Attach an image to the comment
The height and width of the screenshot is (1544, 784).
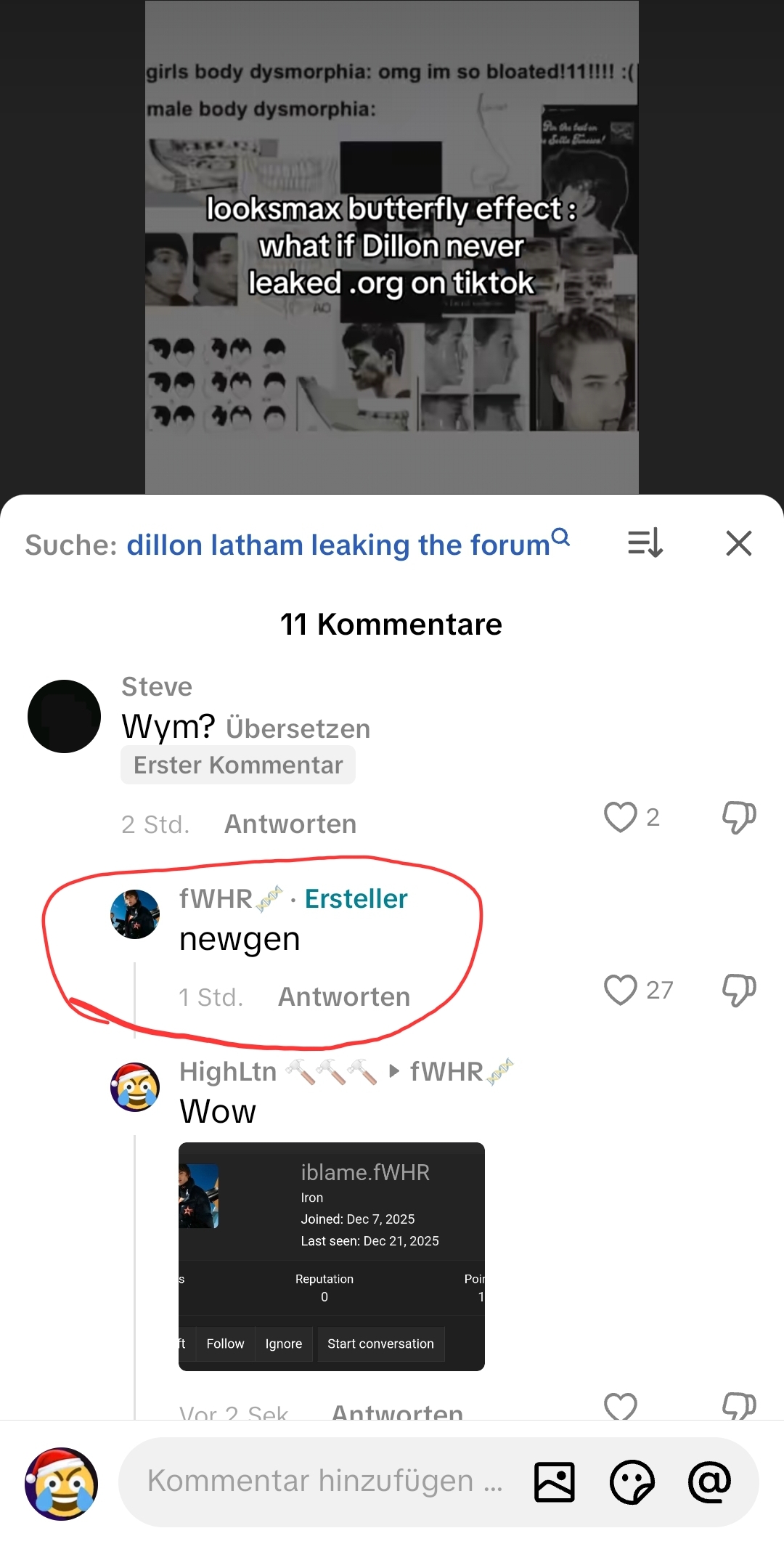pos(555,1482)
